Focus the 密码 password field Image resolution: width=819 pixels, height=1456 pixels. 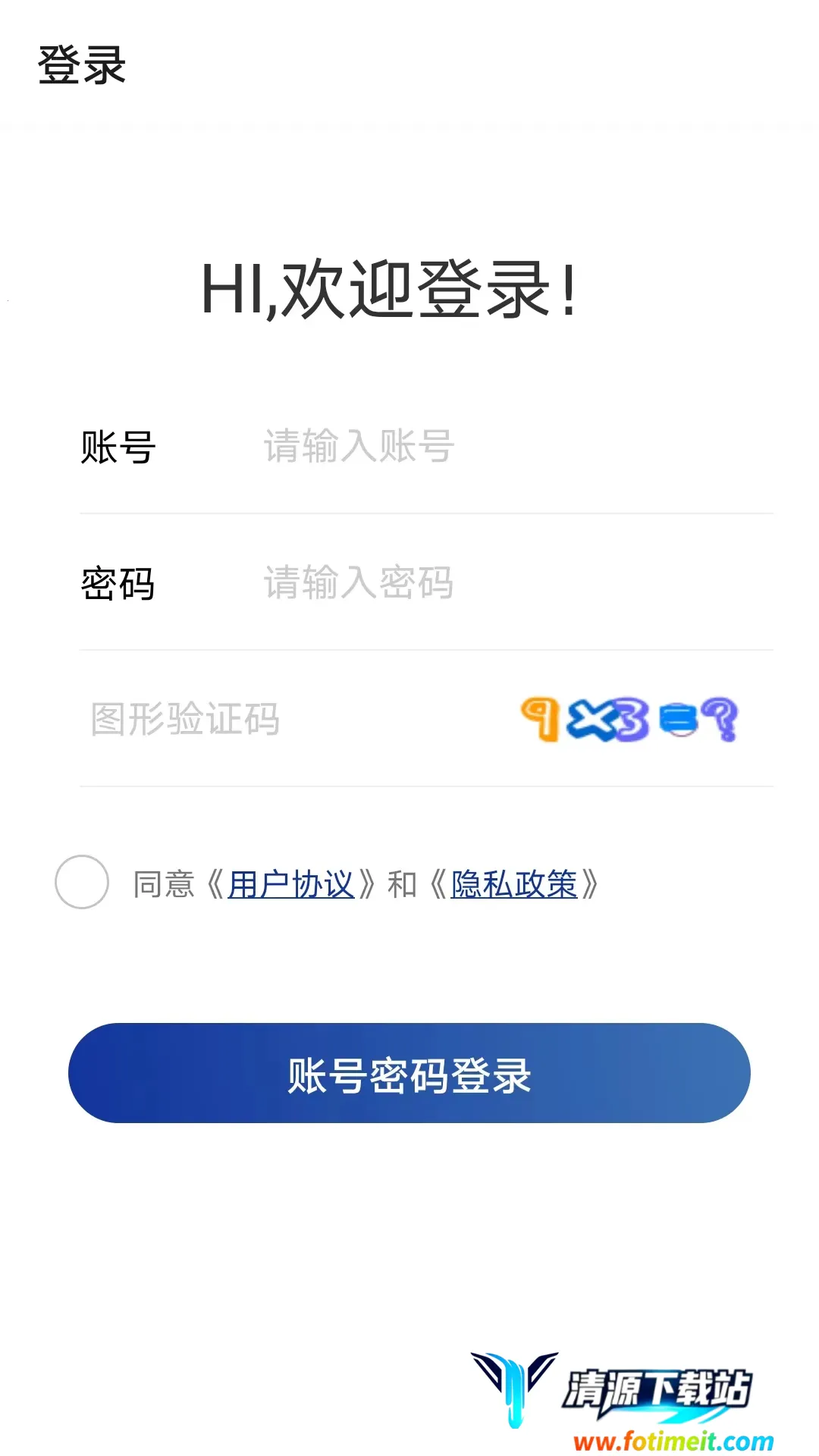point(500,583)
